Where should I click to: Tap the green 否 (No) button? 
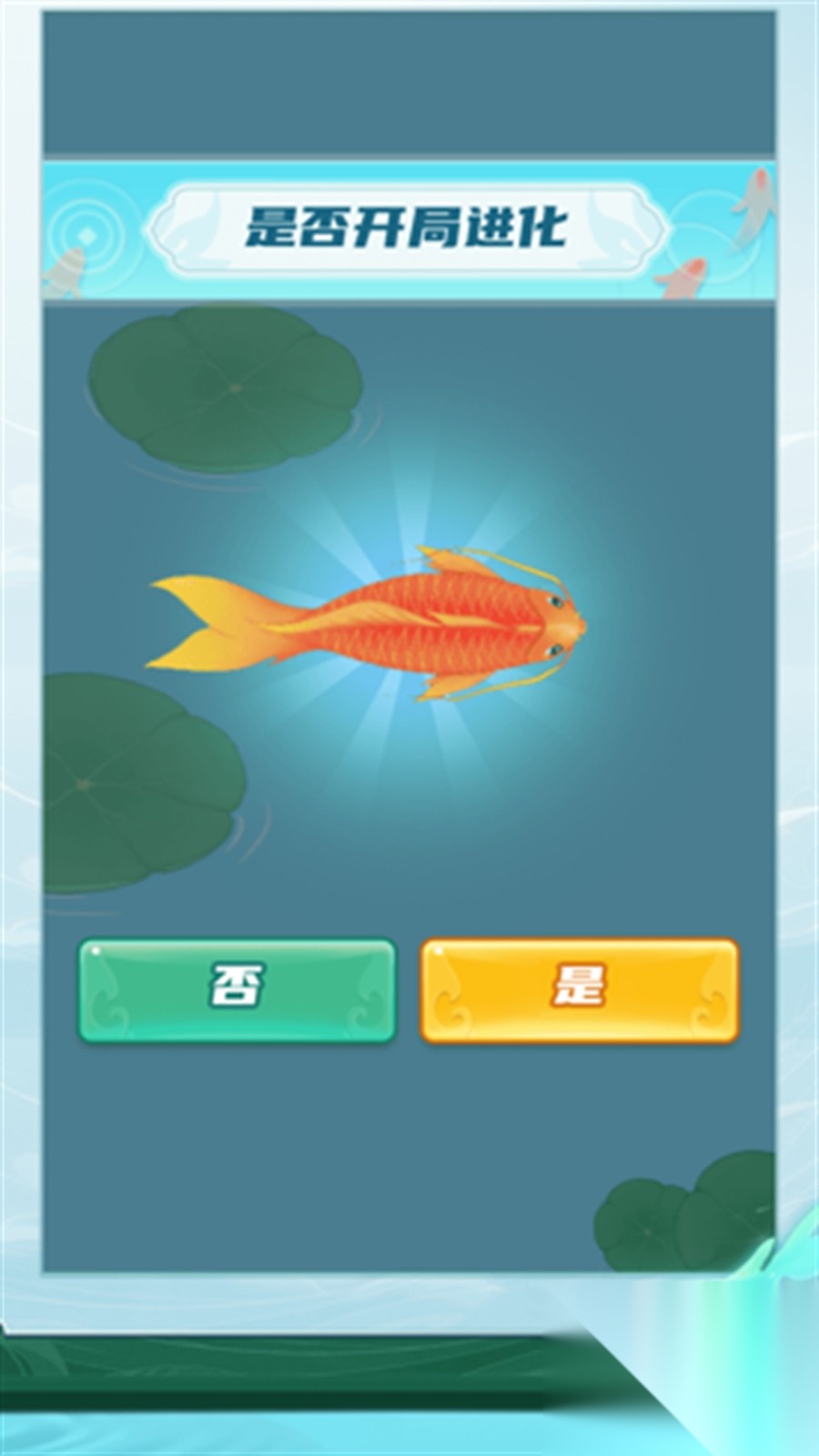click(x=238, y=990)
